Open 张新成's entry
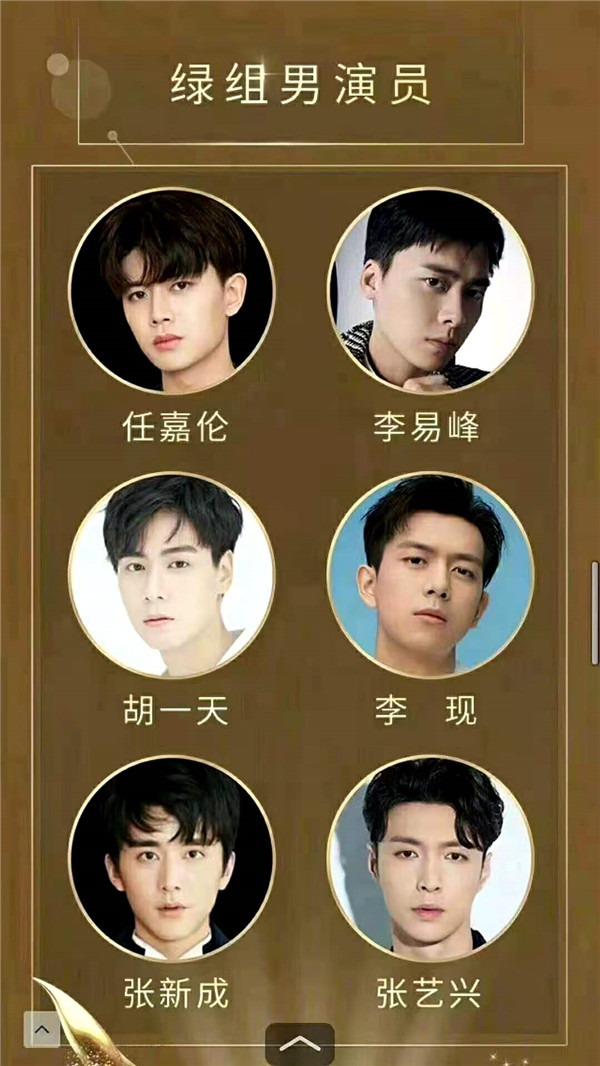Screen dimensions: 600x1066 click(171, 858)
